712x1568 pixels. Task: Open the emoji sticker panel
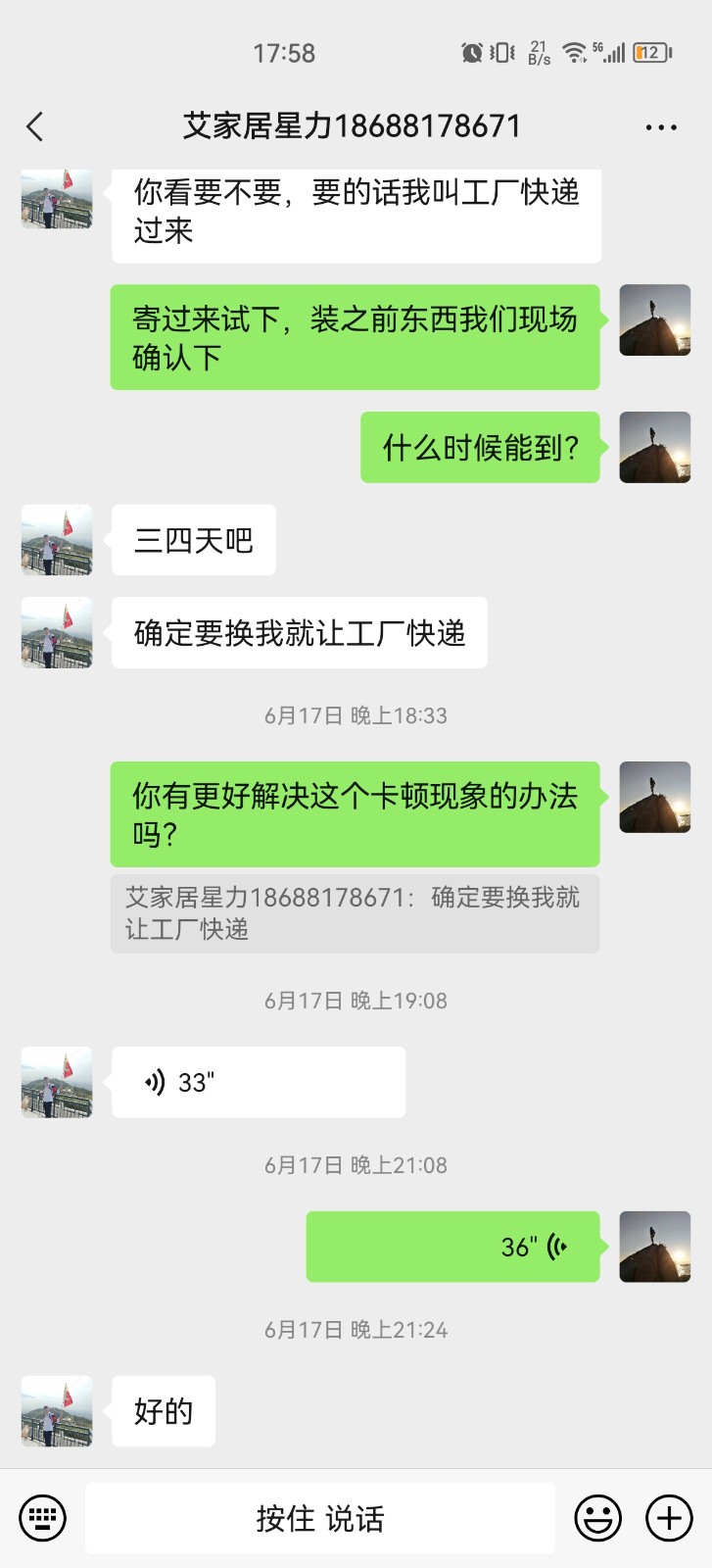(x=597, y=1518)
